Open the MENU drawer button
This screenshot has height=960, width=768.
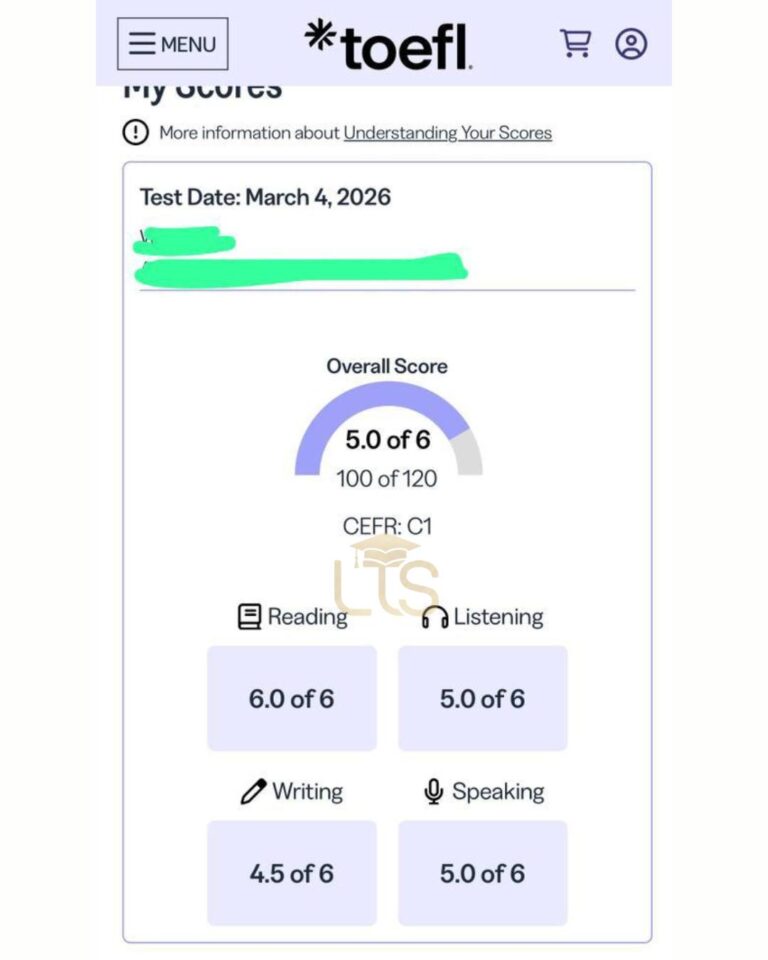pos(172,44)
